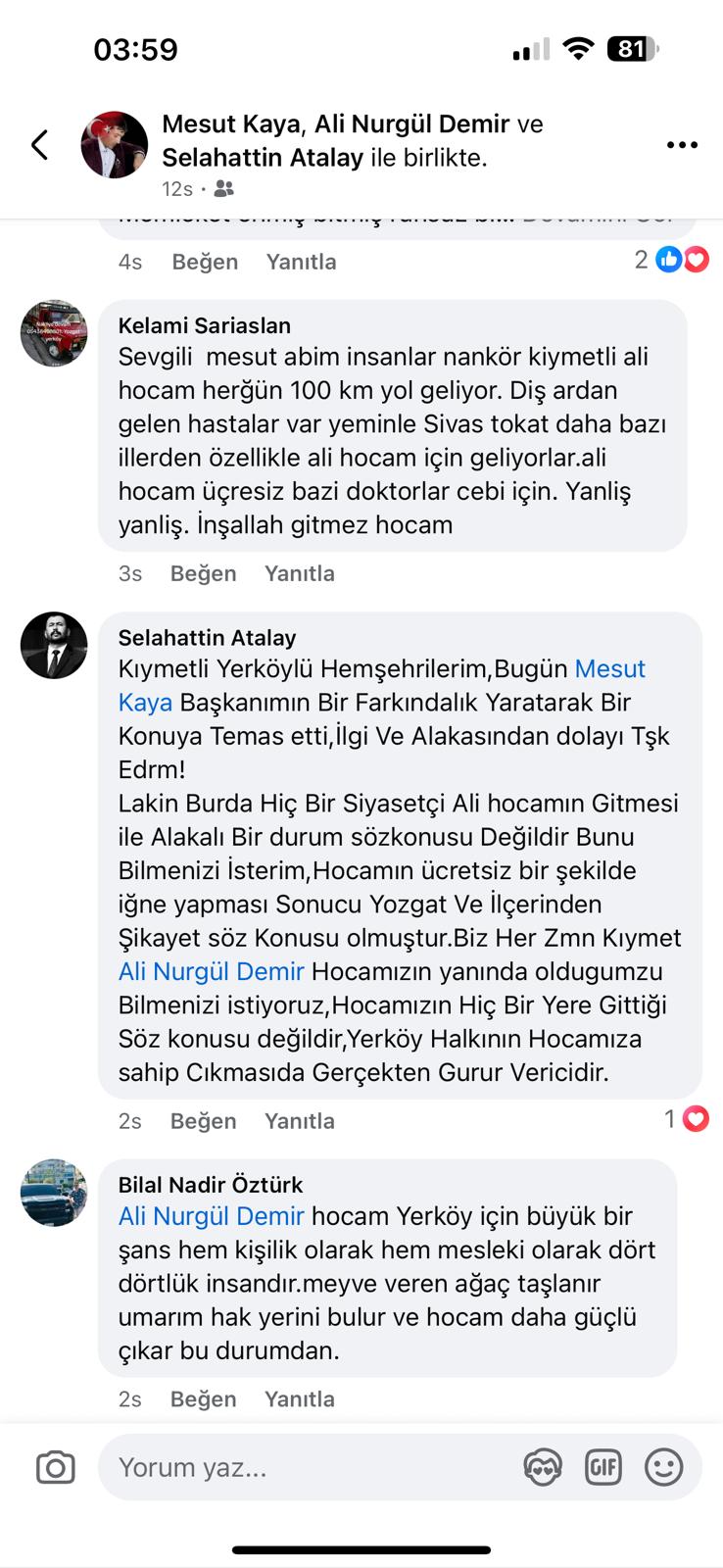Open the GIF picker
Screen dimensions: 723x1568
coord(603,1467)
